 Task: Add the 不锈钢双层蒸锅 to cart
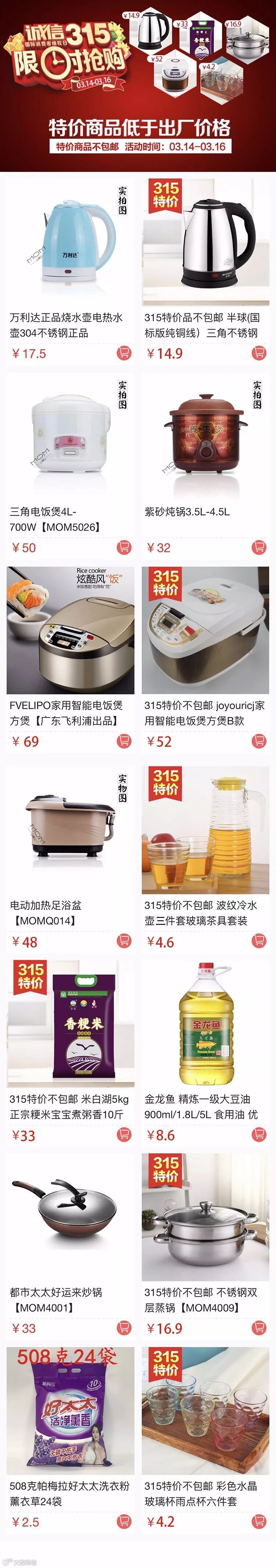[259, 1328]
